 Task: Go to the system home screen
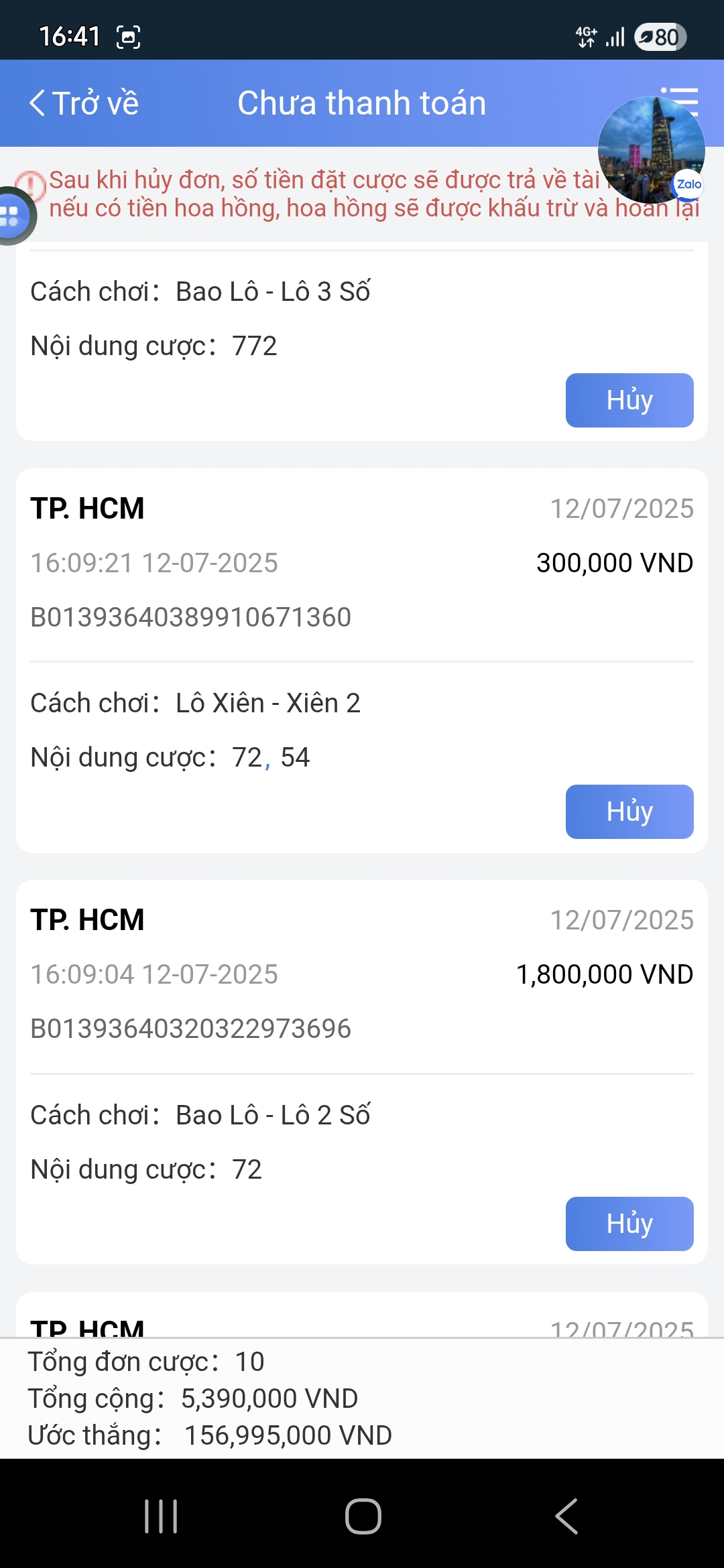coord(363,1516)
